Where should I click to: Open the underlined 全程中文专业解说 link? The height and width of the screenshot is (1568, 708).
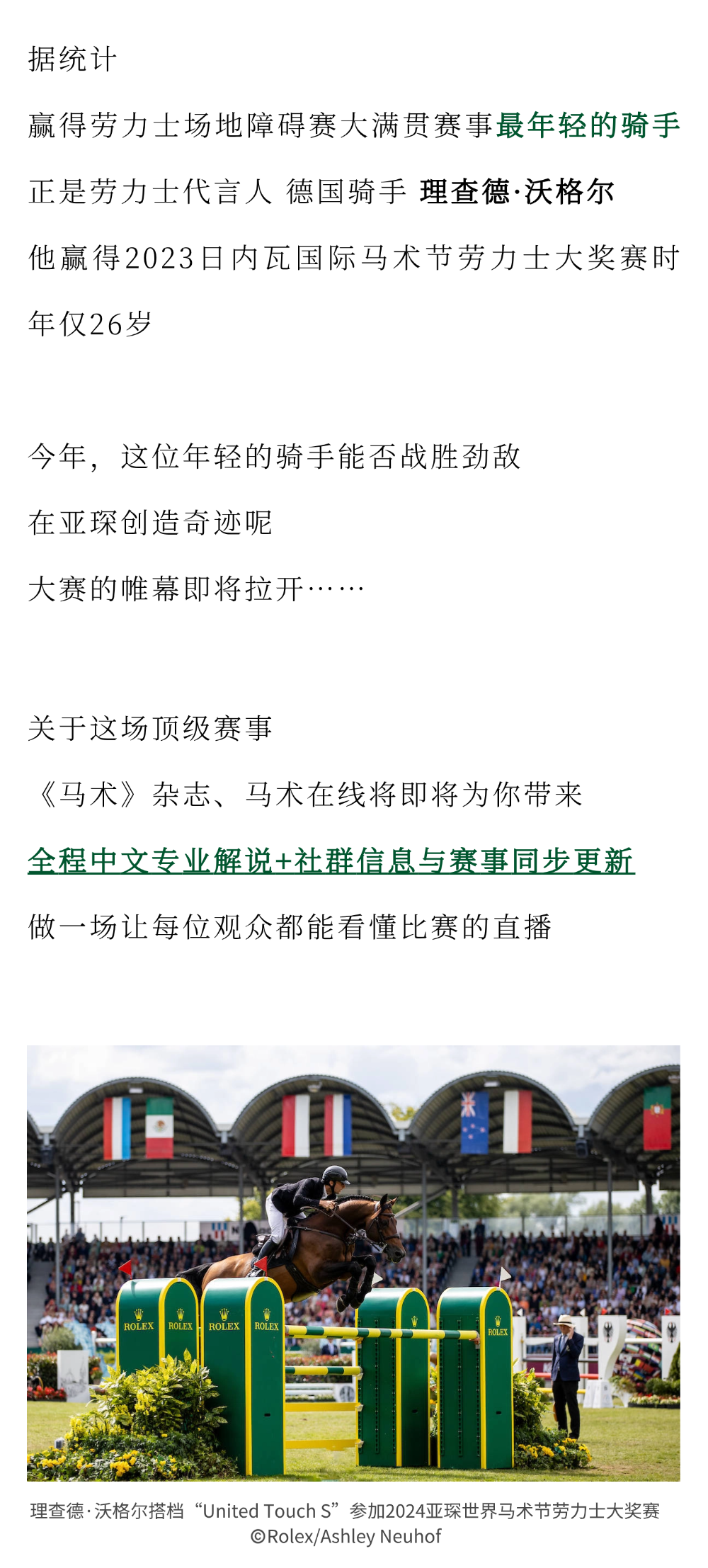[331, 860]
